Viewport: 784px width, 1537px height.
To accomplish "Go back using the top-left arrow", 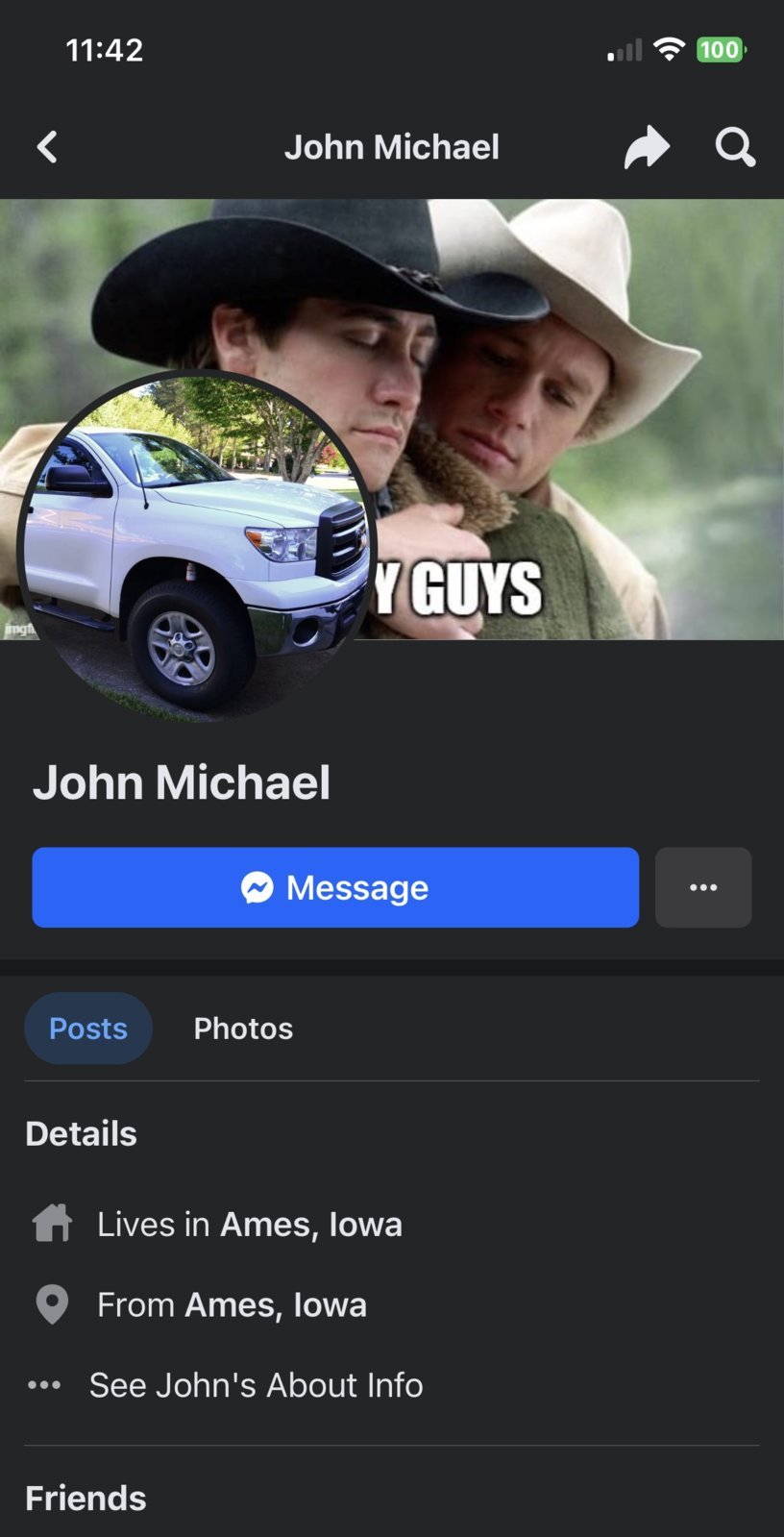I will (x=47, y=147).
